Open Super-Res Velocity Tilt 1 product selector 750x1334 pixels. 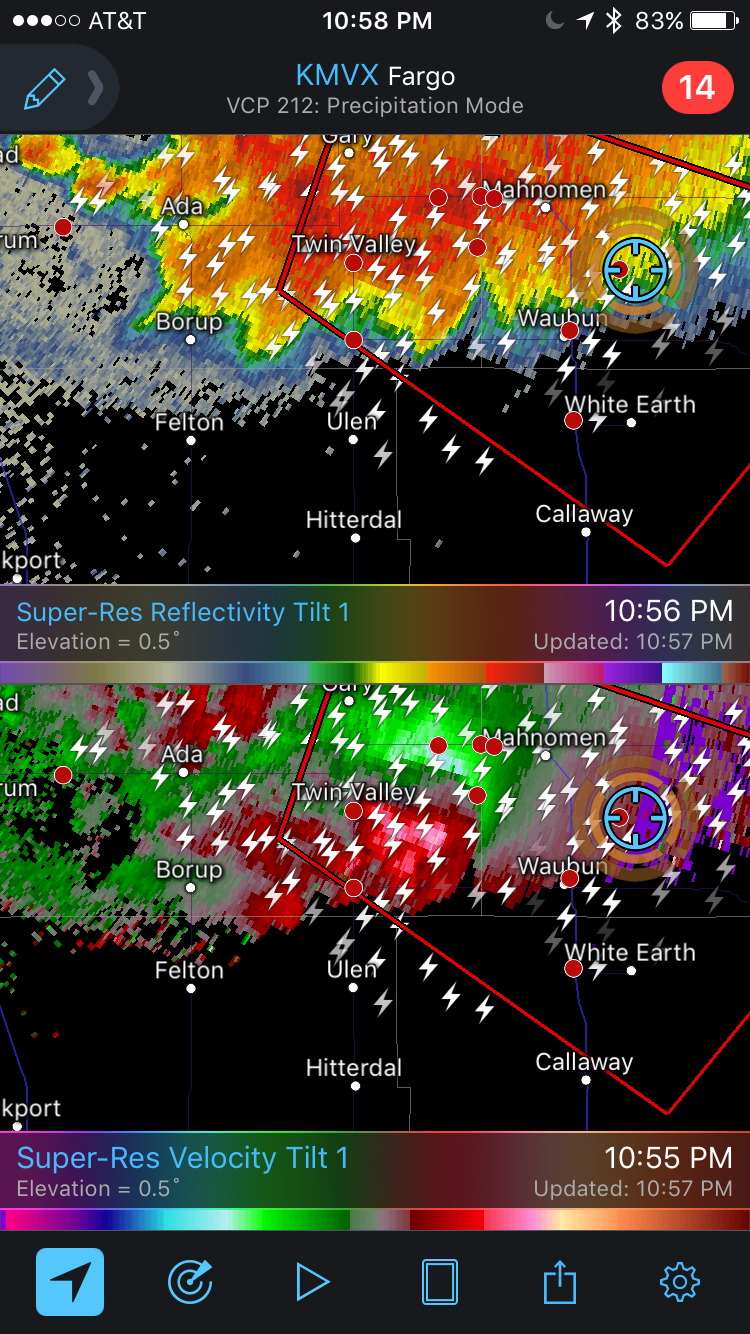pyautogui.click(x=182, y=1158)
